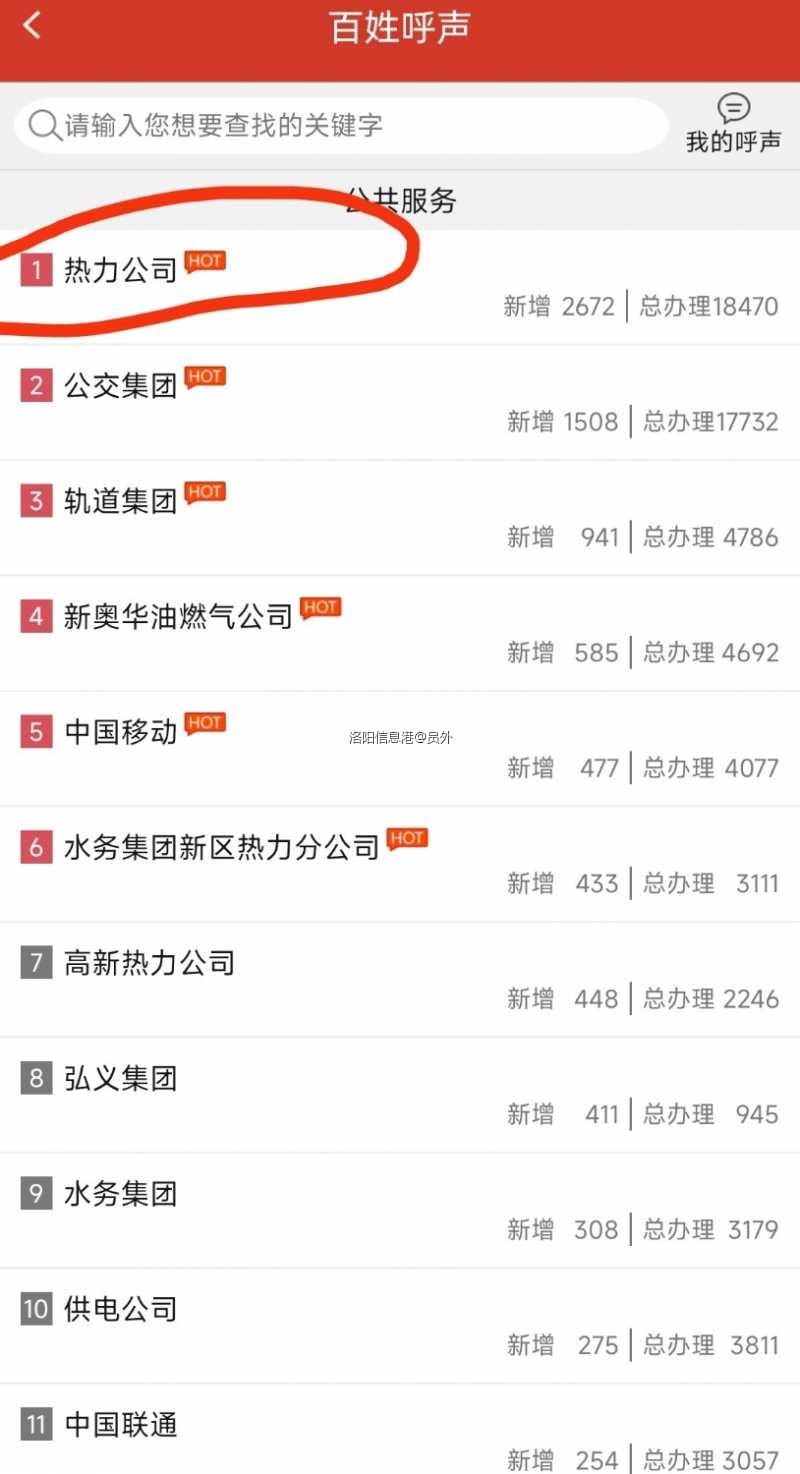The width and height of the screenshot is (800, 1474).
Task: Select 新奥华油燃气公司
Action: tap(178, 616)
